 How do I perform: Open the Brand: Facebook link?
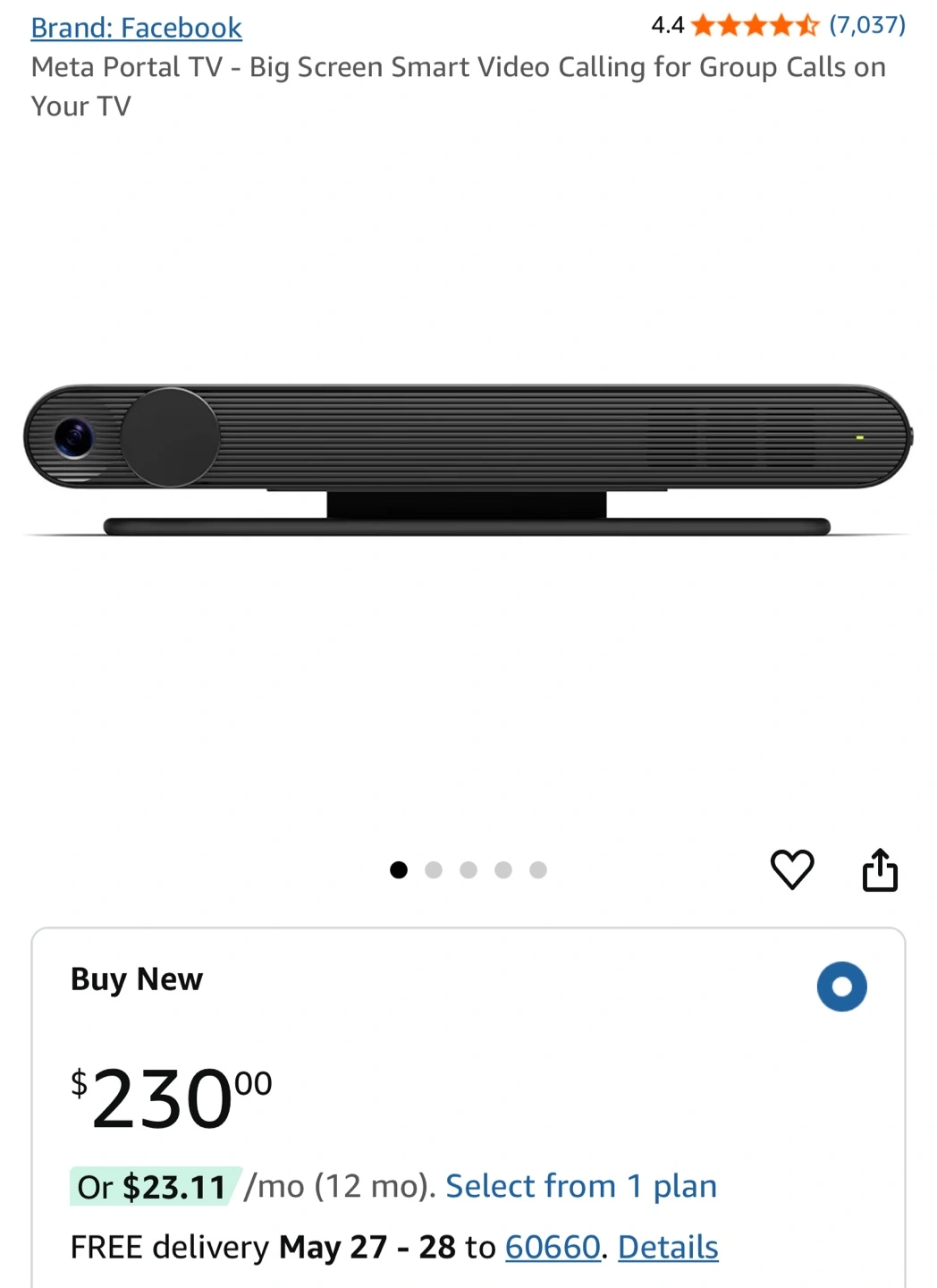pos(136,28)
